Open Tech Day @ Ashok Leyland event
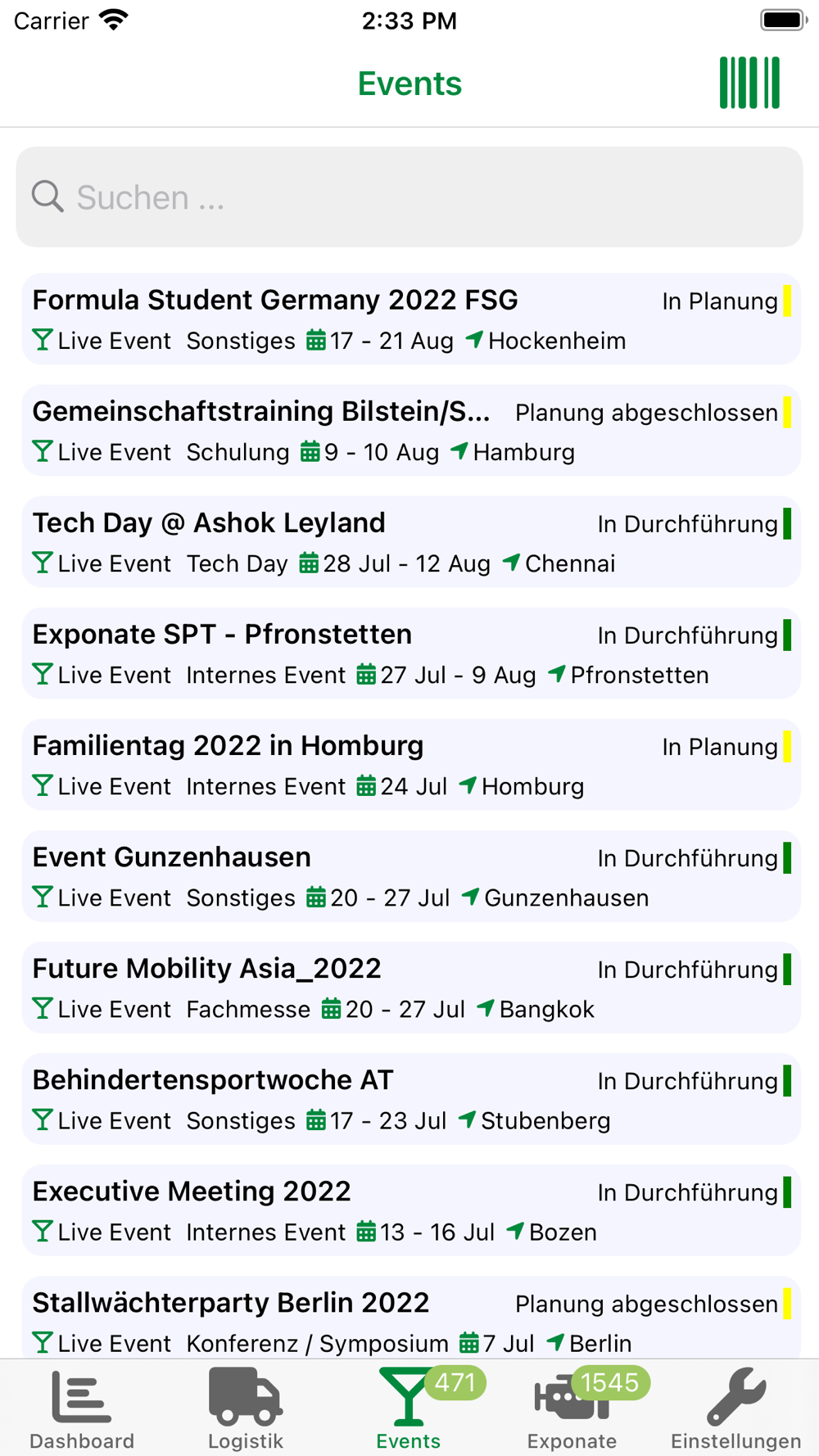 (x=411, y=542)
